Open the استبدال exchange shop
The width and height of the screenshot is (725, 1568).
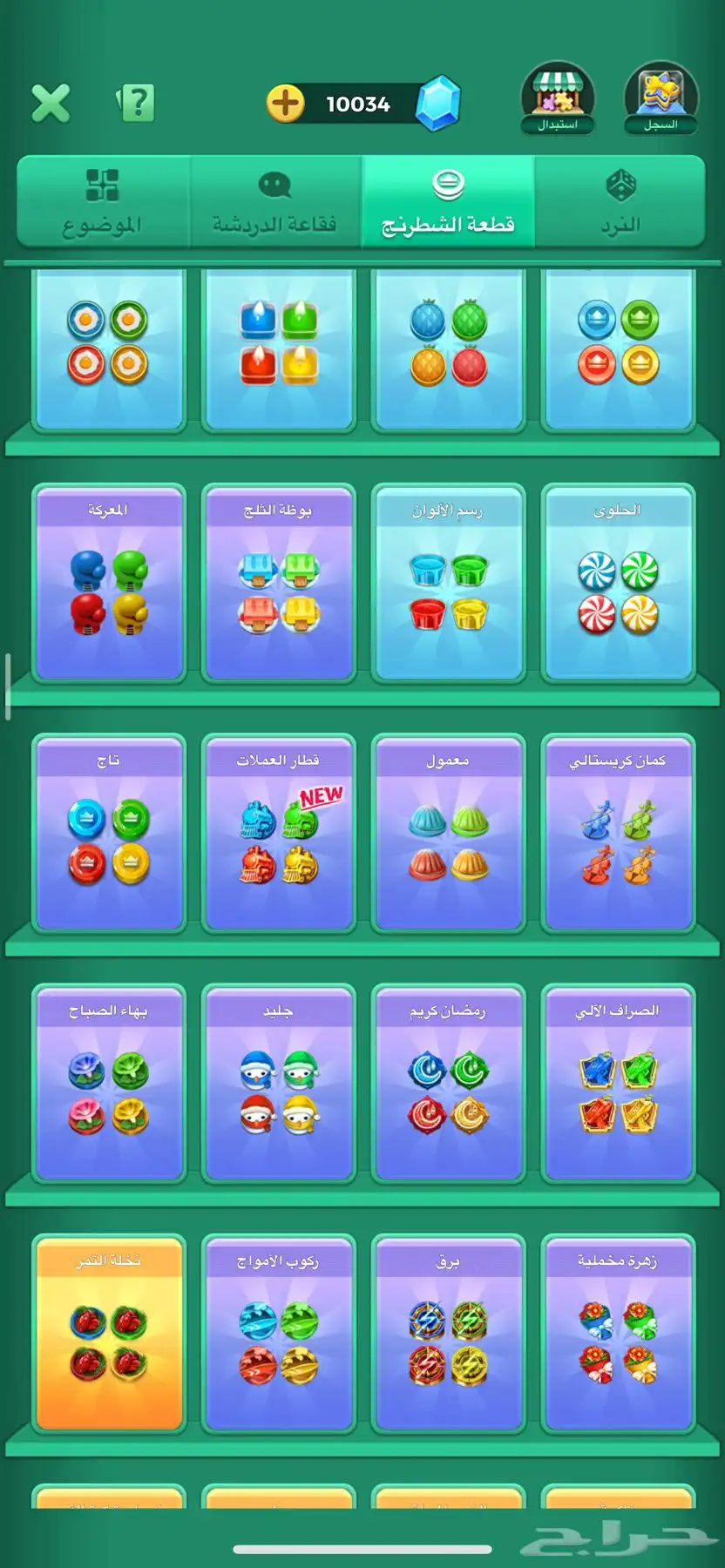(558, 98)
